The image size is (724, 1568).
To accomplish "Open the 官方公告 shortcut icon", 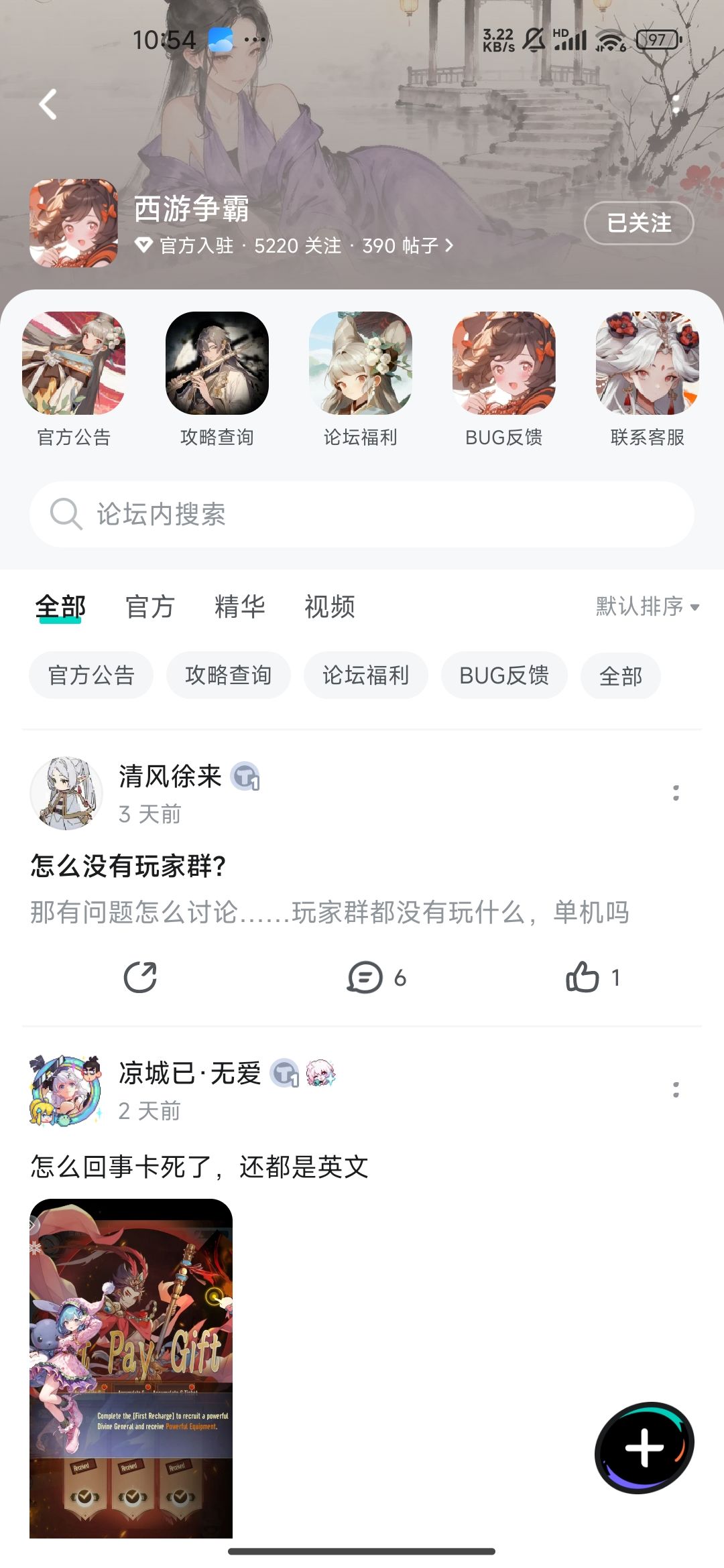I will click(74, 363).
